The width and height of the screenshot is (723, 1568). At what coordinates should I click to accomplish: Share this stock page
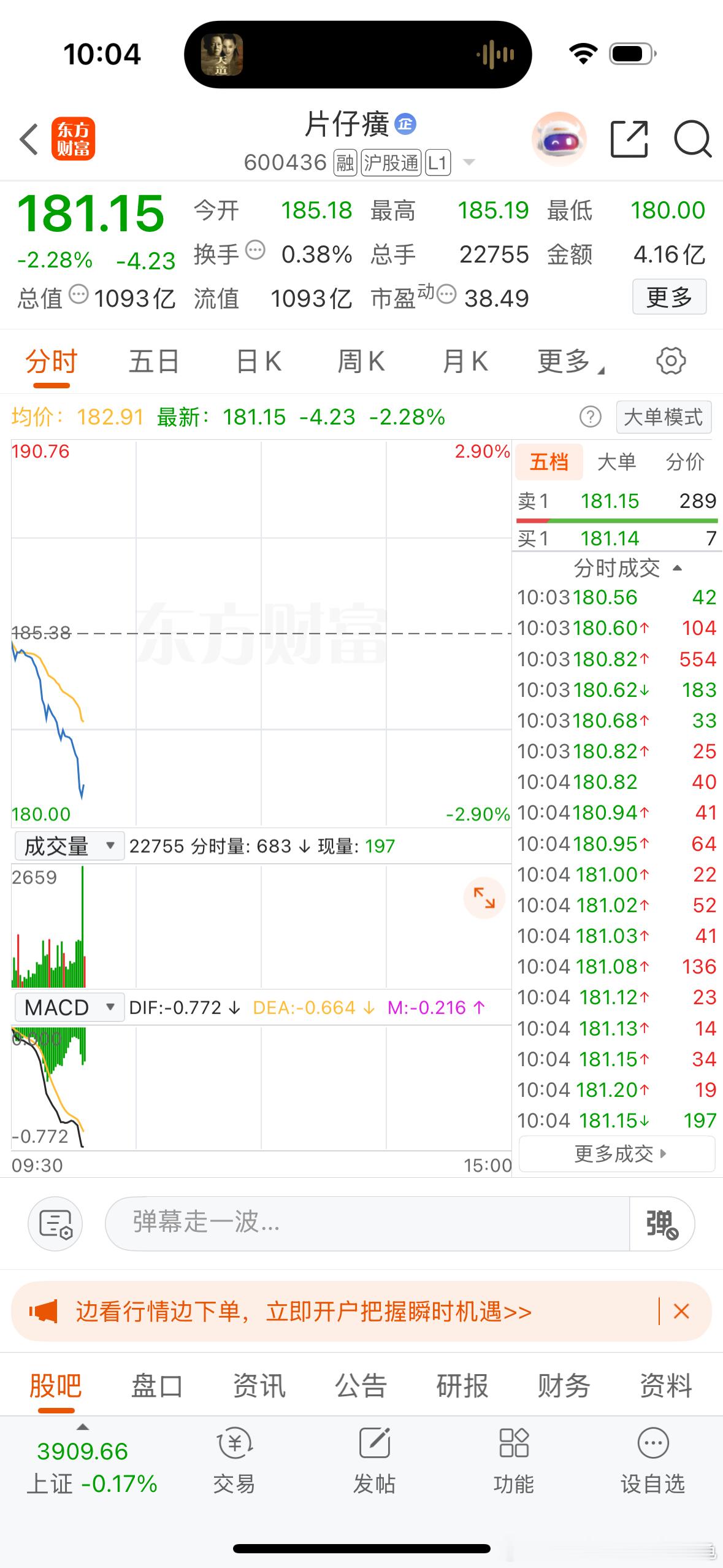tap(629, 139)
